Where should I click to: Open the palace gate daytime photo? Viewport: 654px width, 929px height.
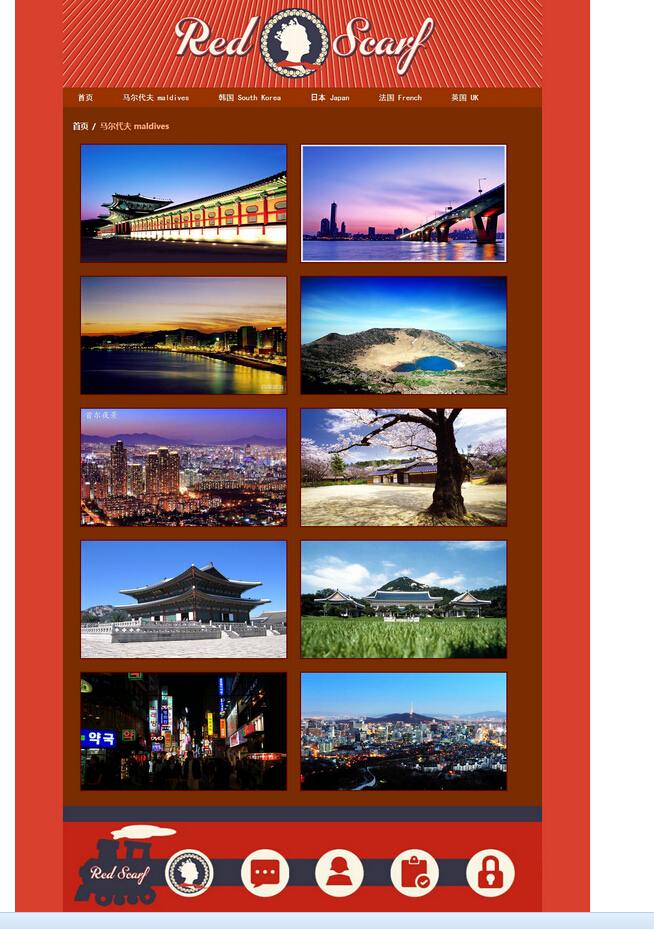point(184,599)
